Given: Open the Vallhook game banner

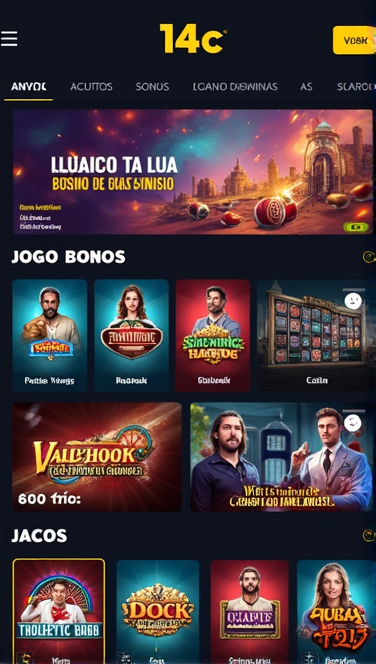Looking at the screenshot, I should pyautogui.click(x=97, y=457).
